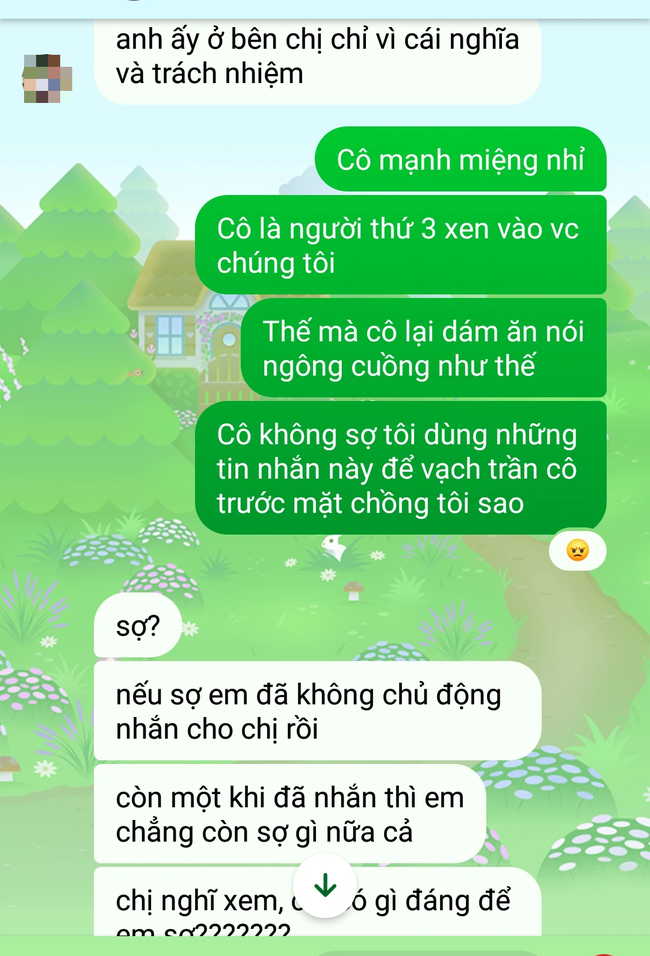The width and height of the screenshot is (650, 956).
Task: Jump to latest messages with down arrow
Action: [x=325, y=886]
